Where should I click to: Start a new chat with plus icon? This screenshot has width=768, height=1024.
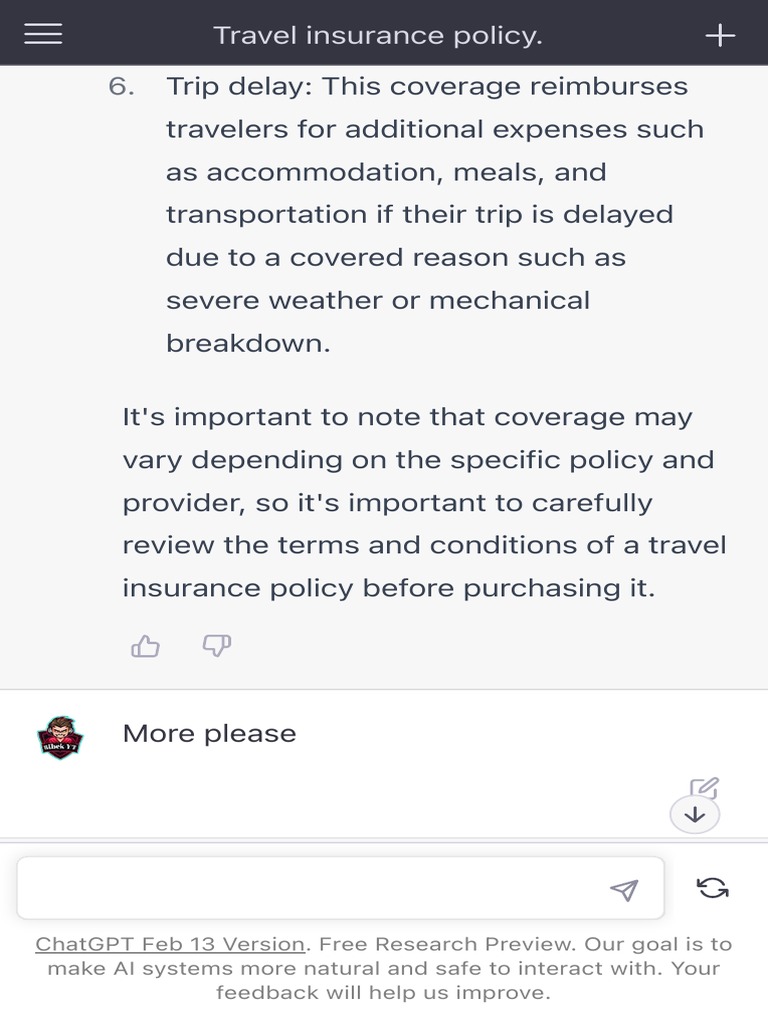click(x=720, y=35)
